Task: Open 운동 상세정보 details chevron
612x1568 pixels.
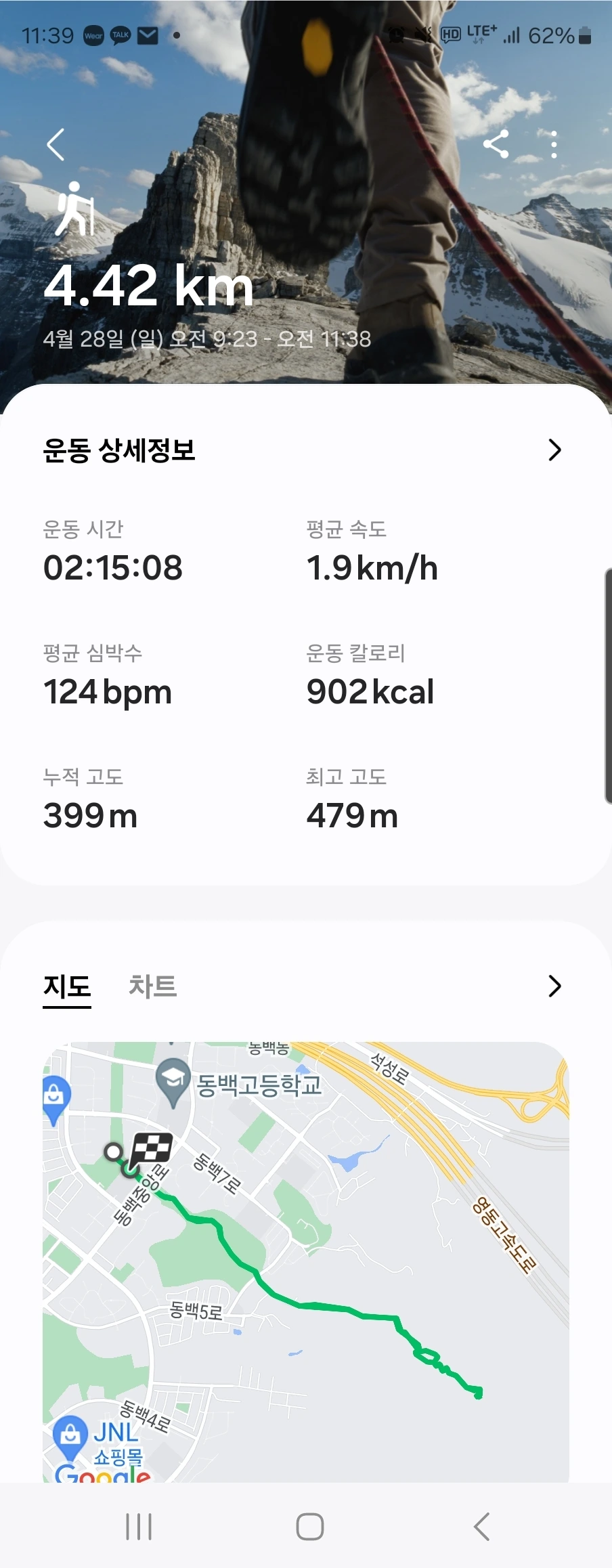Action: (x=554, y=450)
